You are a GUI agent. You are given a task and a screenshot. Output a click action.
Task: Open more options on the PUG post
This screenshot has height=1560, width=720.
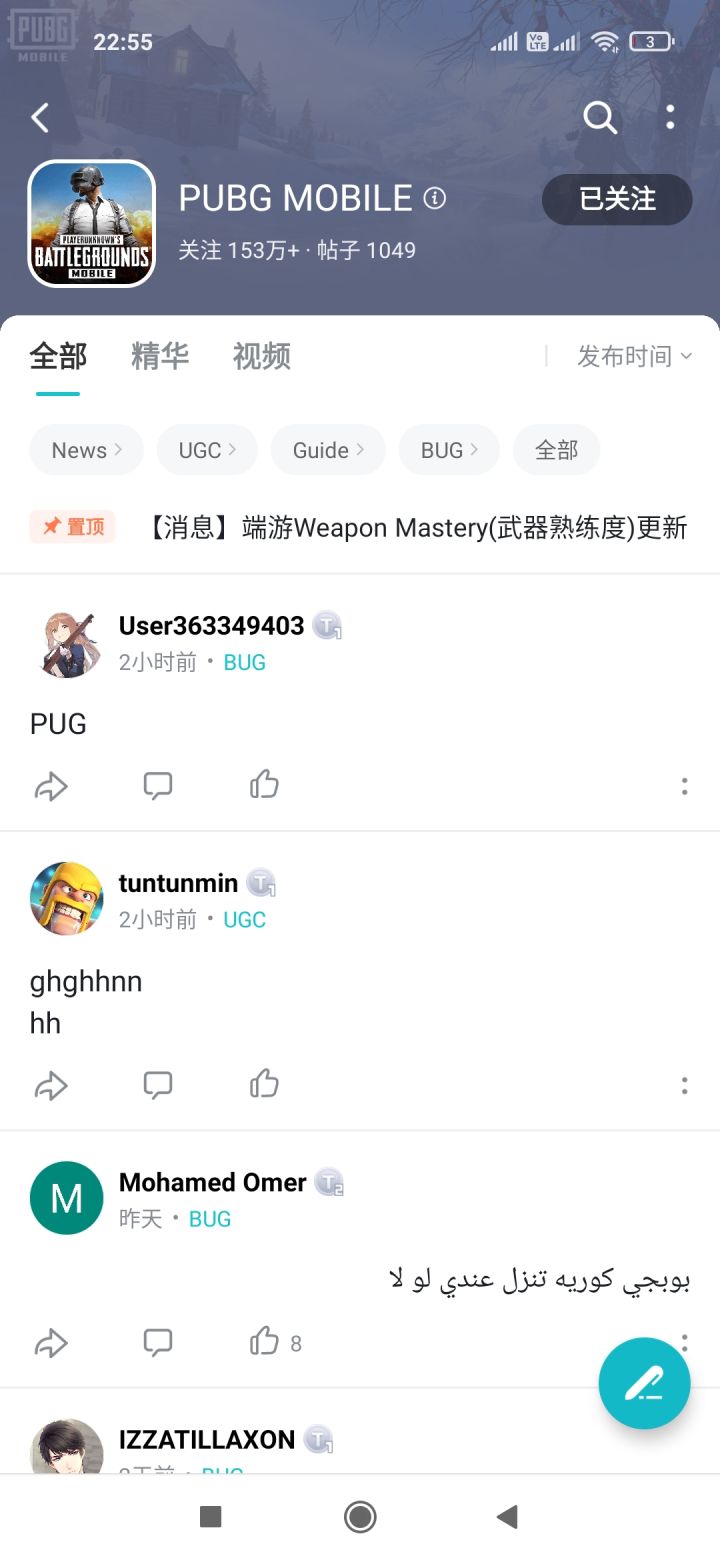684,786
